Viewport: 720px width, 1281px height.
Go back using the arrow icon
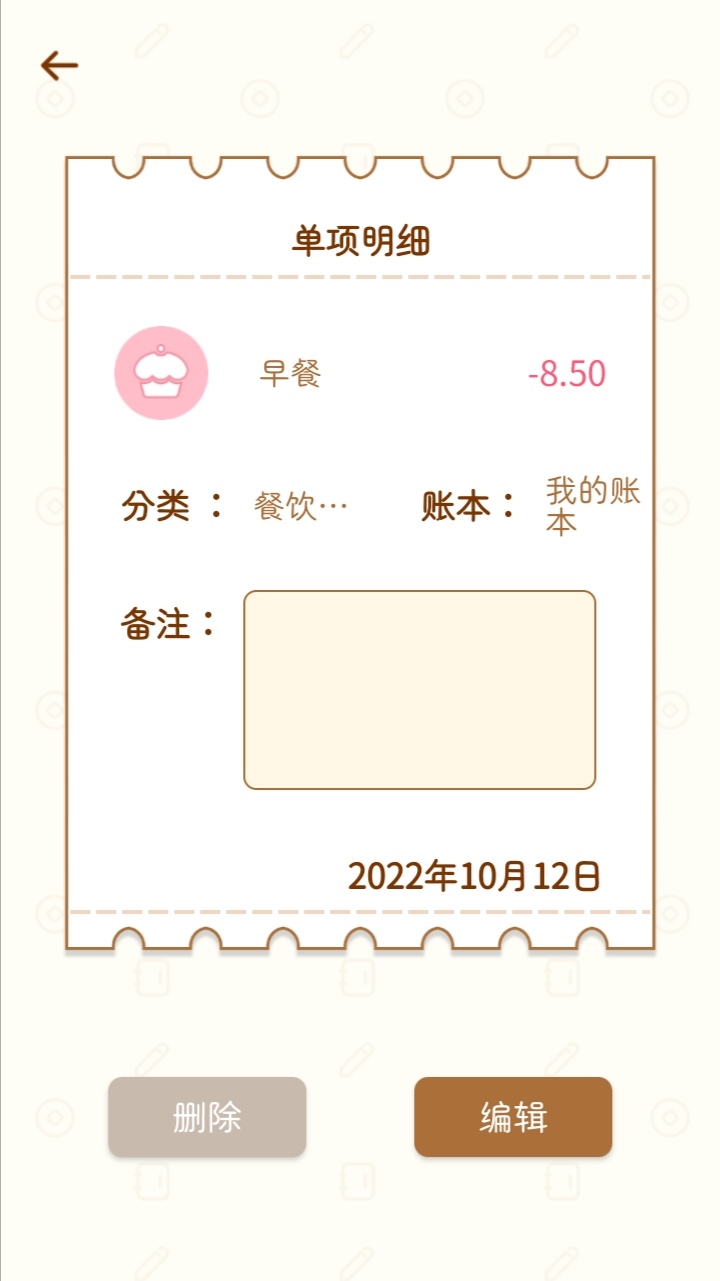pos(59,66)
